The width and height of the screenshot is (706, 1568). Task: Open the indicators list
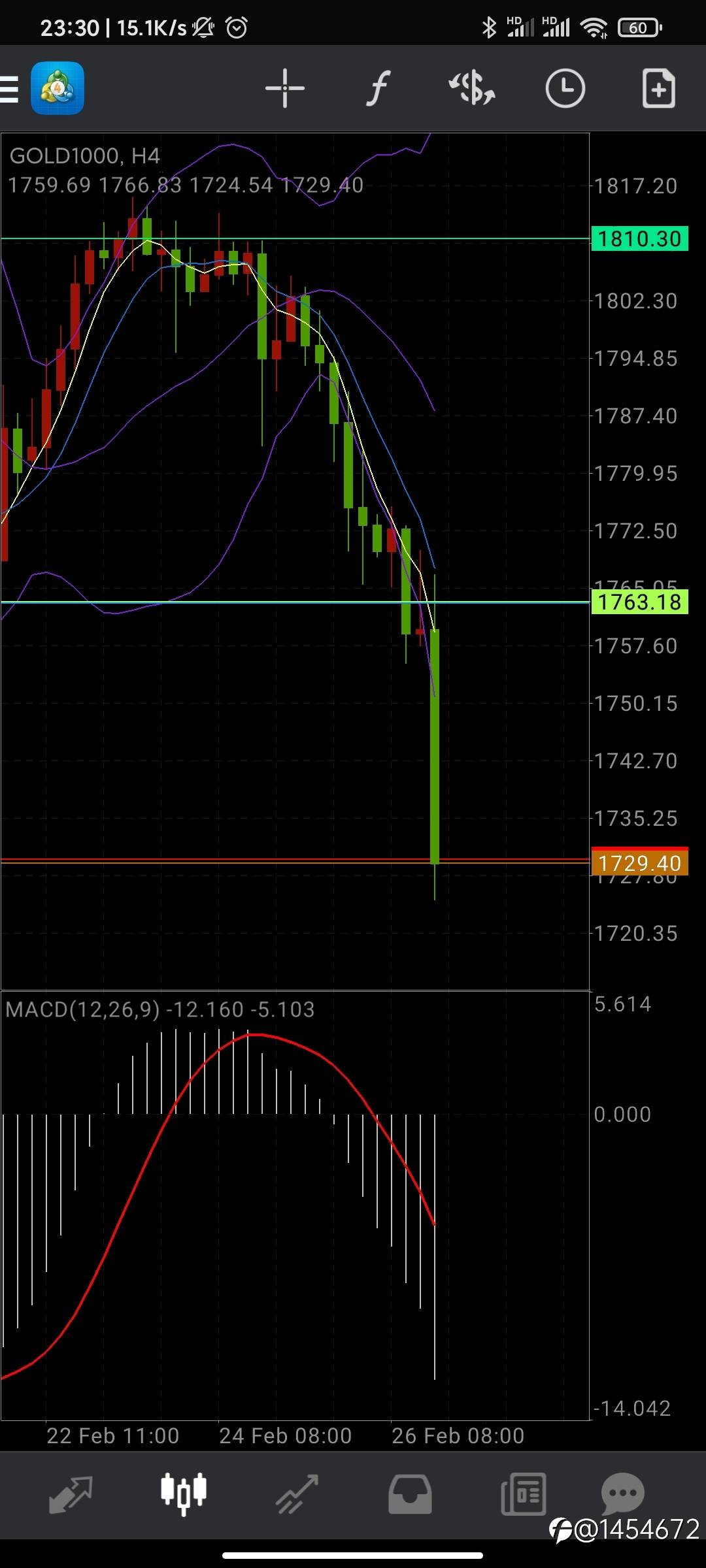[x=378, y=88]
